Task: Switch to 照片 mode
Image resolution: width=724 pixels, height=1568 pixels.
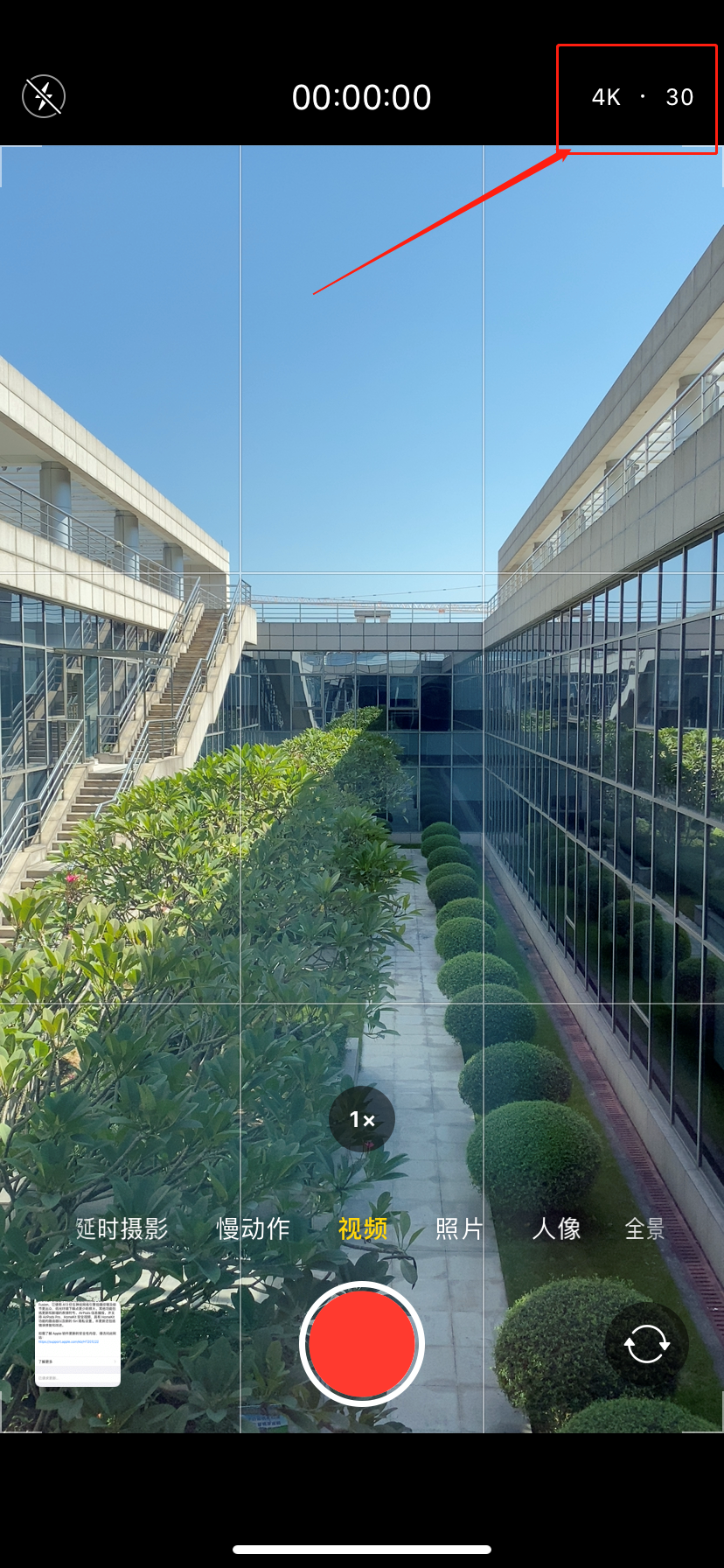Action: [x=459, y=1228]
